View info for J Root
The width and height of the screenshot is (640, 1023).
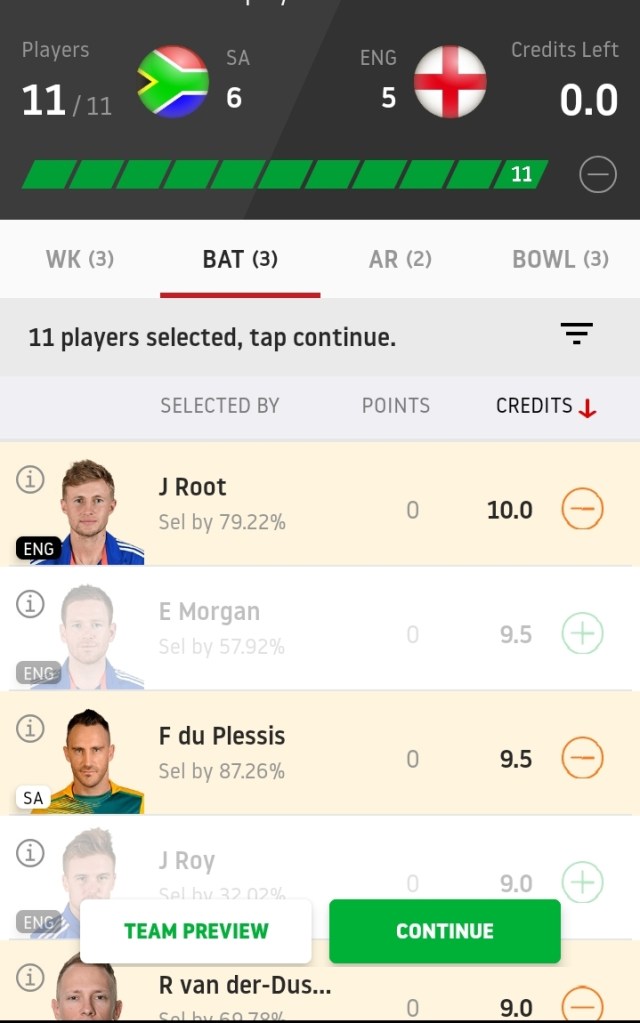coord(31,480)
